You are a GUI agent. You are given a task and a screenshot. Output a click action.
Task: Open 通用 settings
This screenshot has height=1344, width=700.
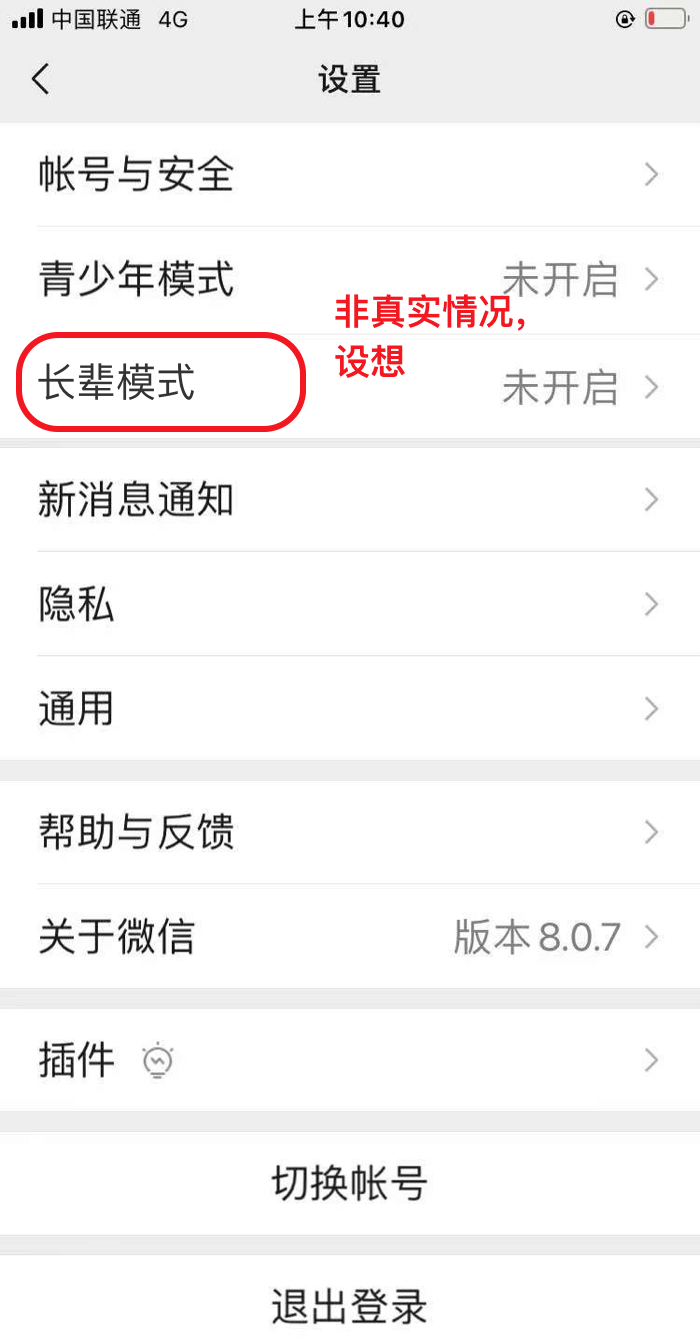350,709
